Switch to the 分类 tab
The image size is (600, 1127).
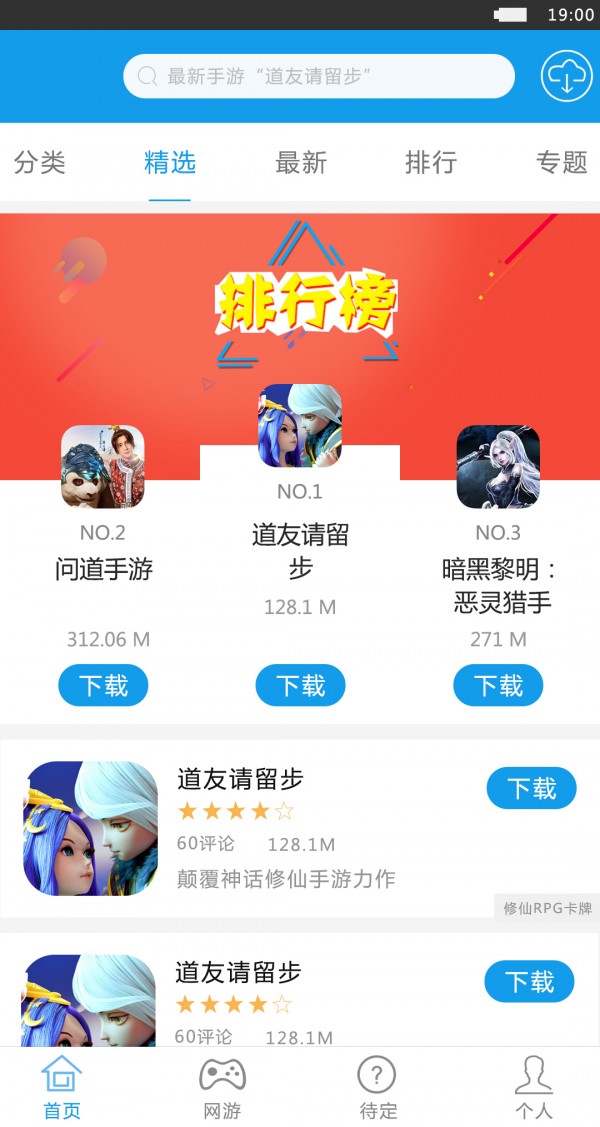coord(40,162)
